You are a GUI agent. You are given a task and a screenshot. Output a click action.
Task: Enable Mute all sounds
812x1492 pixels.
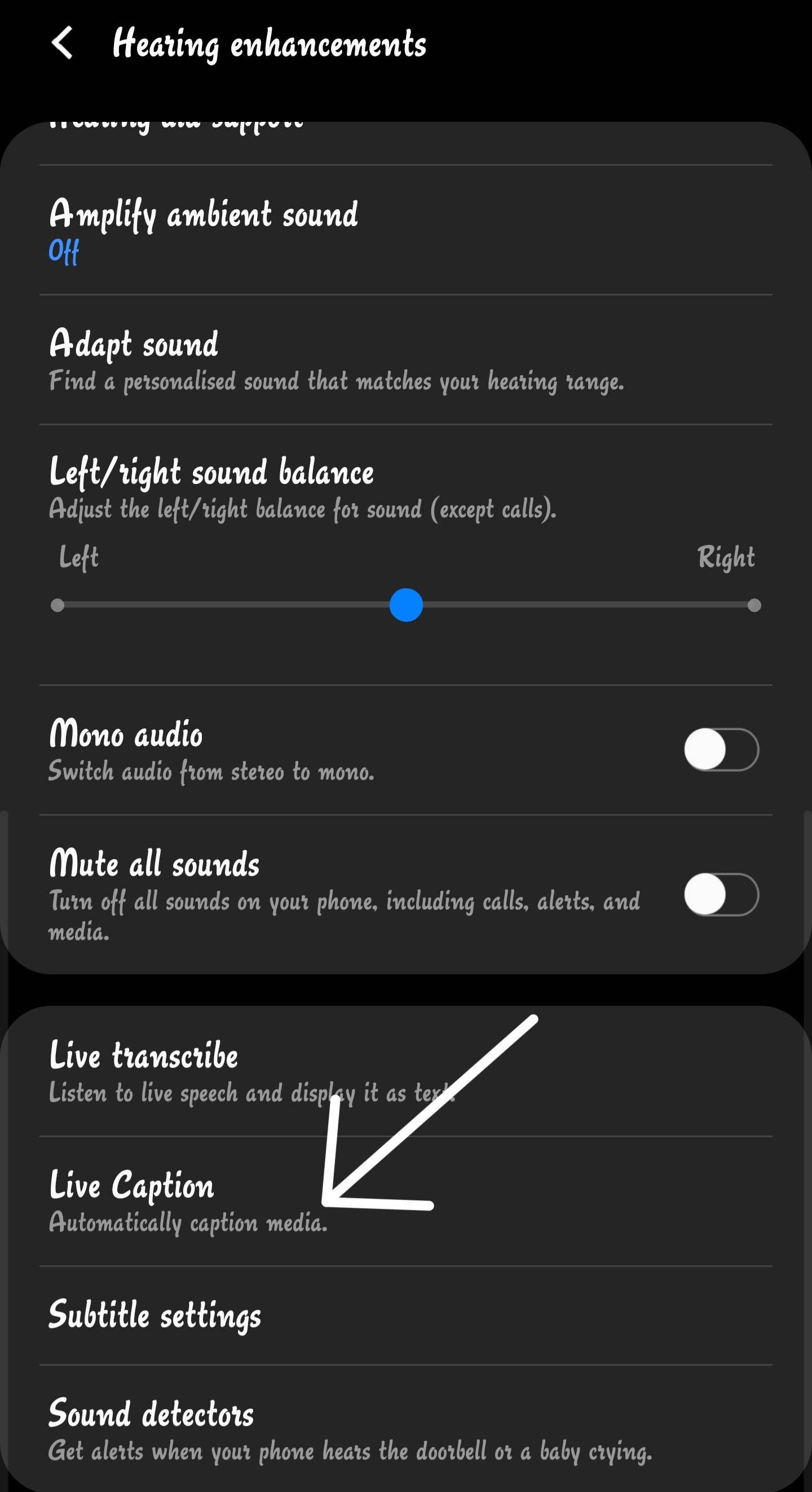pos(721,894)
